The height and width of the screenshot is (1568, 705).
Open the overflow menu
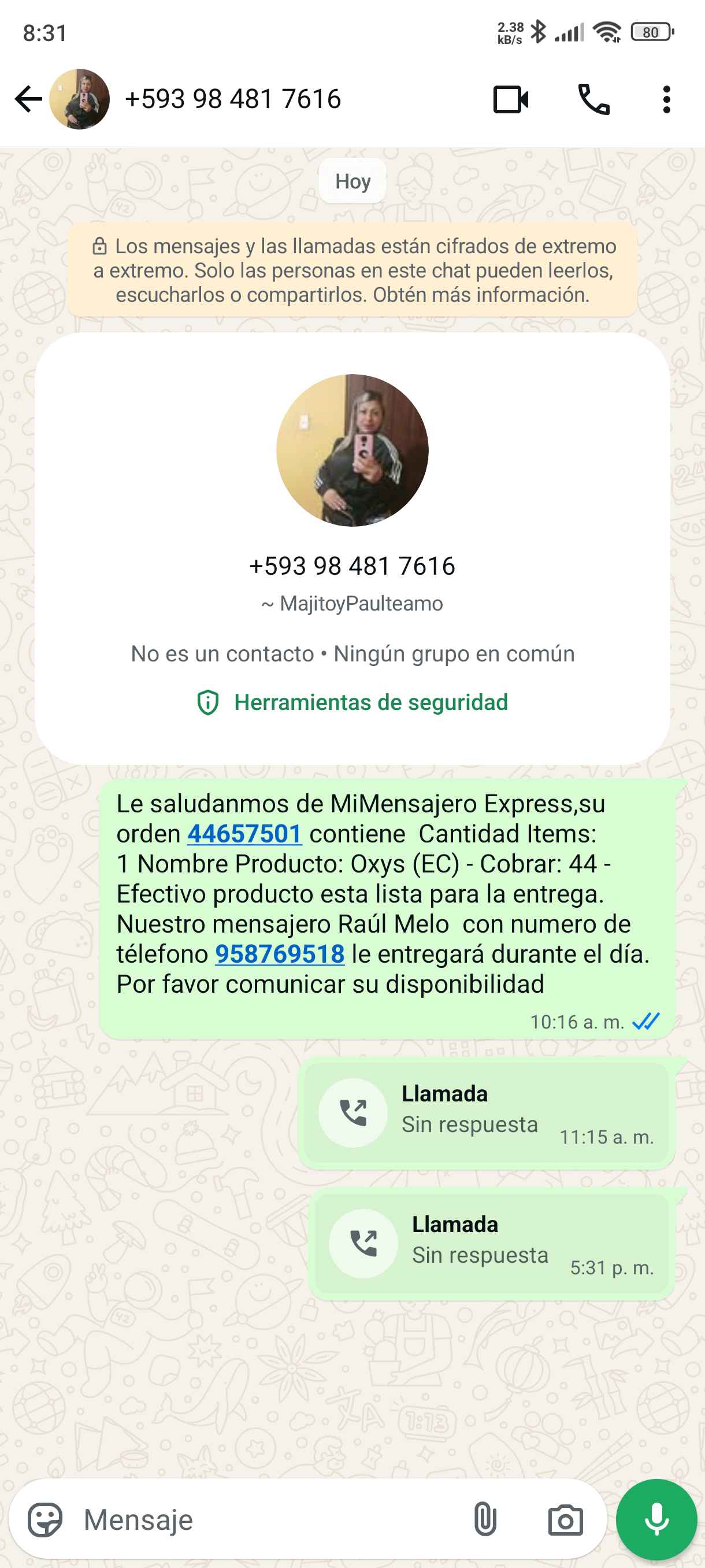[667, 99]
